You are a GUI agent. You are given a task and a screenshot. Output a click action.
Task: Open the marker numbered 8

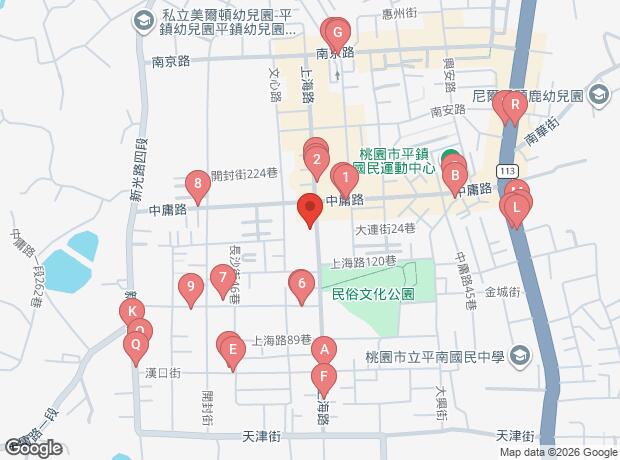pyautogui.click(x=198, y=184)
